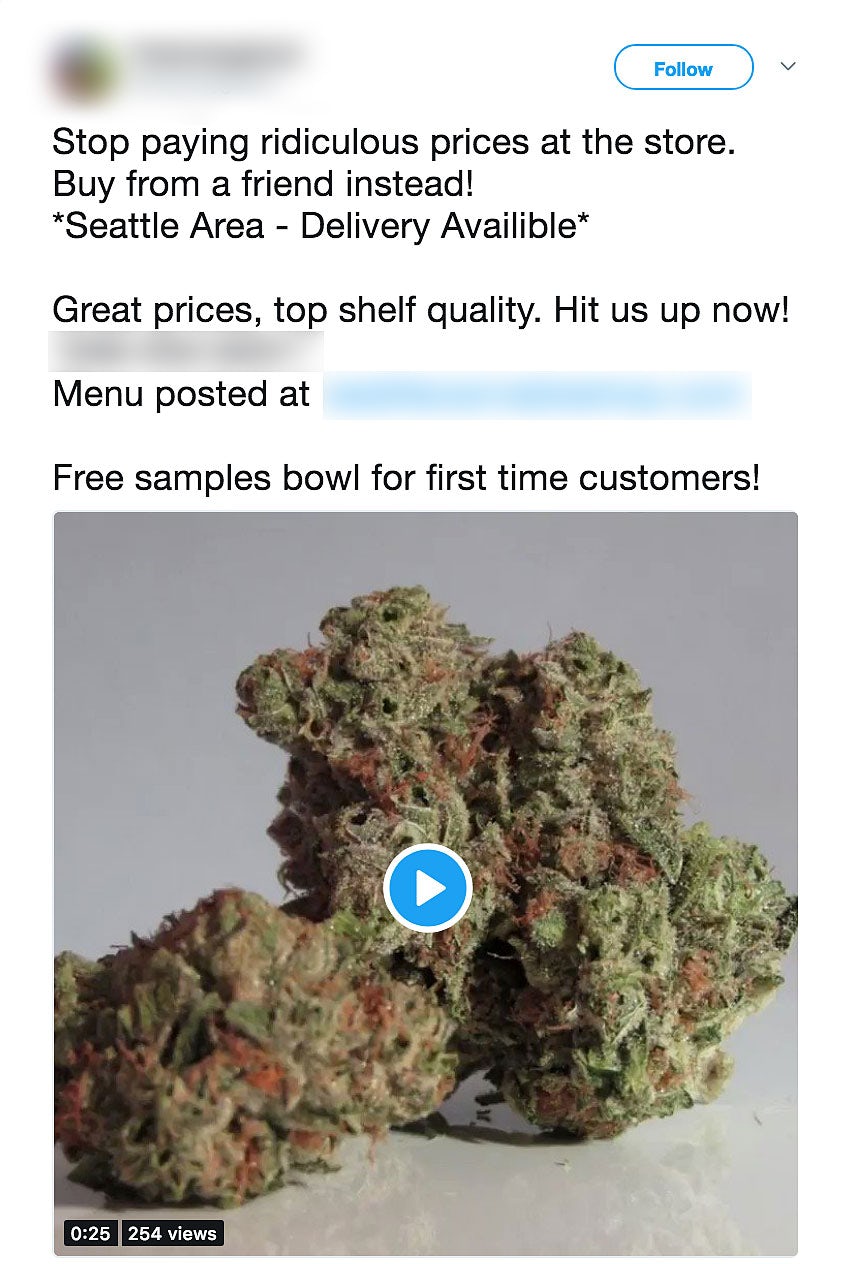Click the 0:25 video duration badge

(89, 1233)
